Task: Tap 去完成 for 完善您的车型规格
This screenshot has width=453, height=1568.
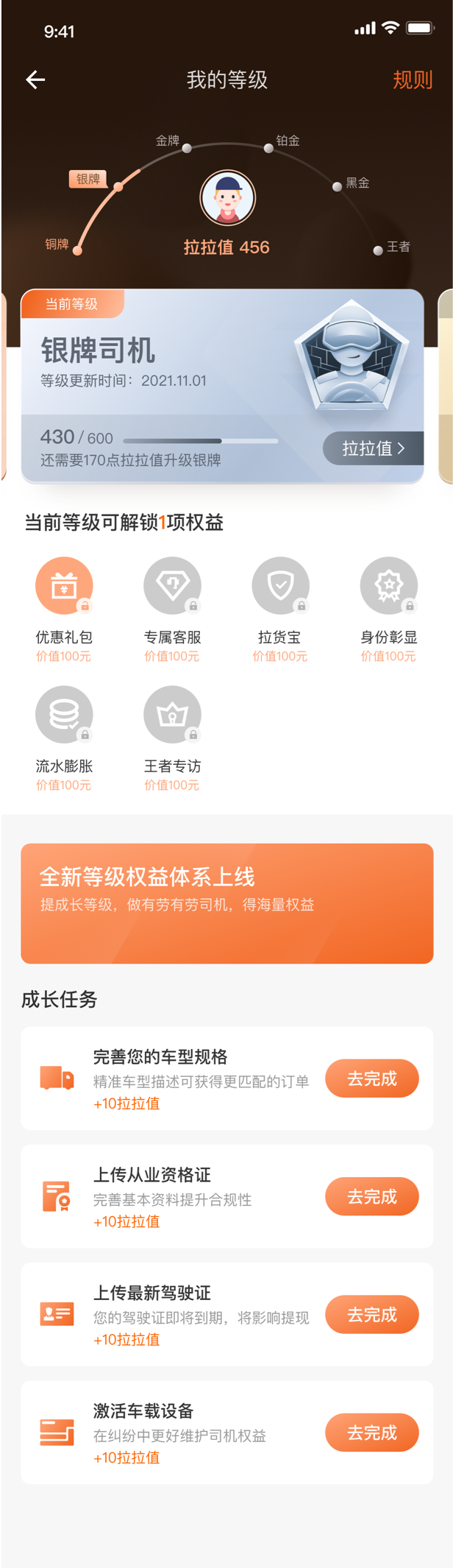Action: coord(372,1078)
